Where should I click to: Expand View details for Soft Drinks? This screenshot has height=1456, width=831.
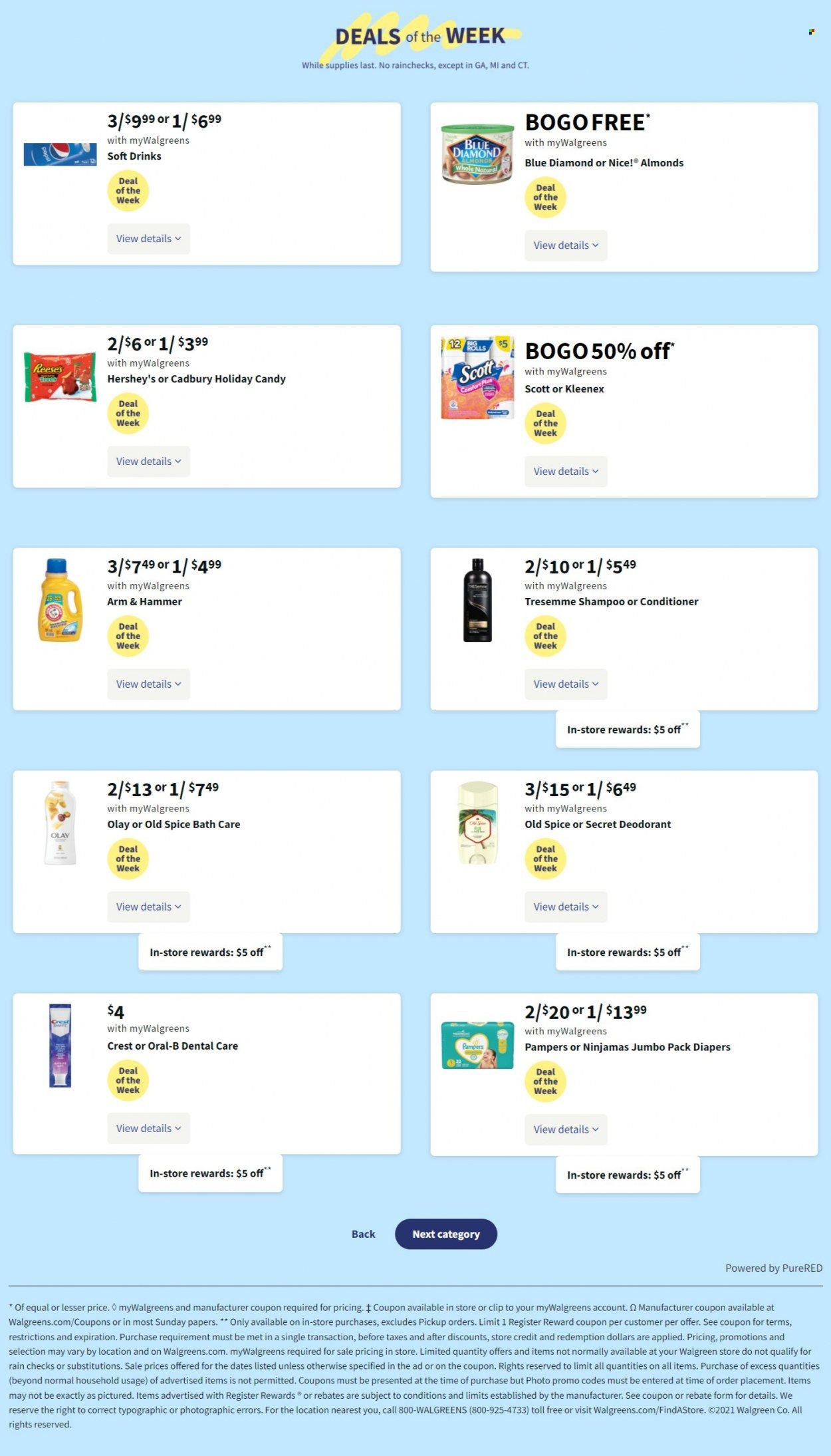[x=148, y=239]
